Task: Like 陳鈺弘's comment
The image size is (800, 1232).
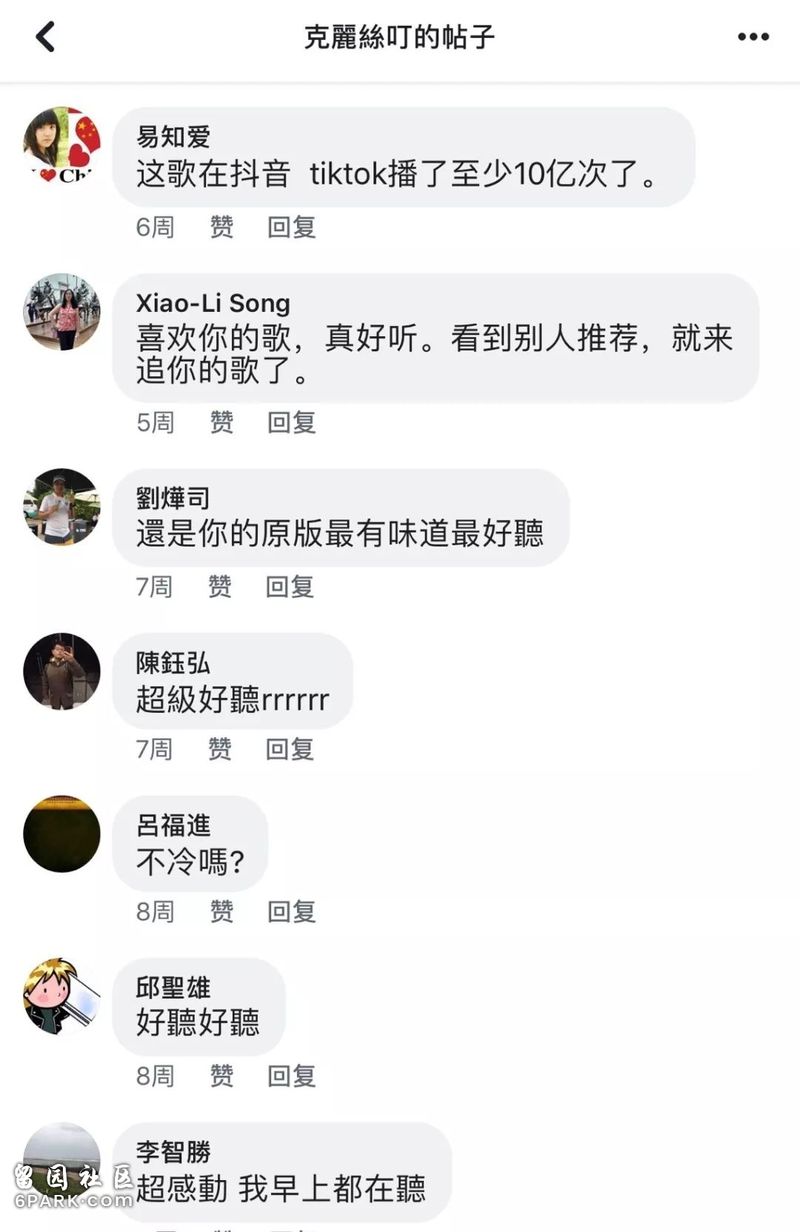Action: tap(220, 748)
